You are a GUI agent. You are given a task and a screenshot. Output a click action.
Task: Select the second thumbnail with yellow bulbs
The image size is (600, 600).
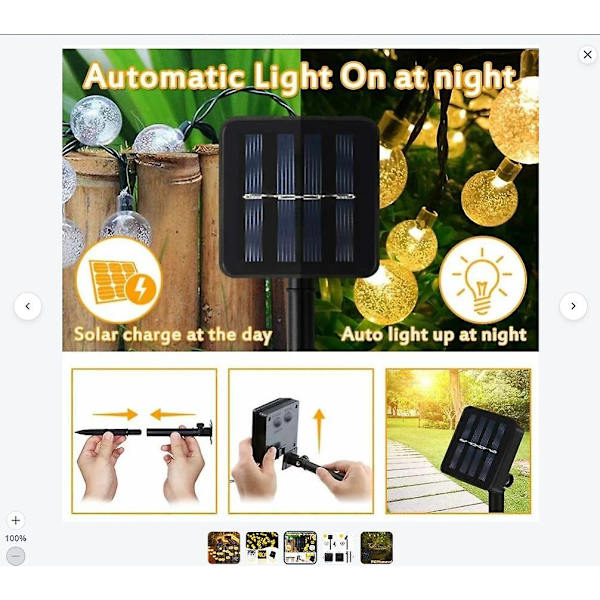(x=262, y=548)
